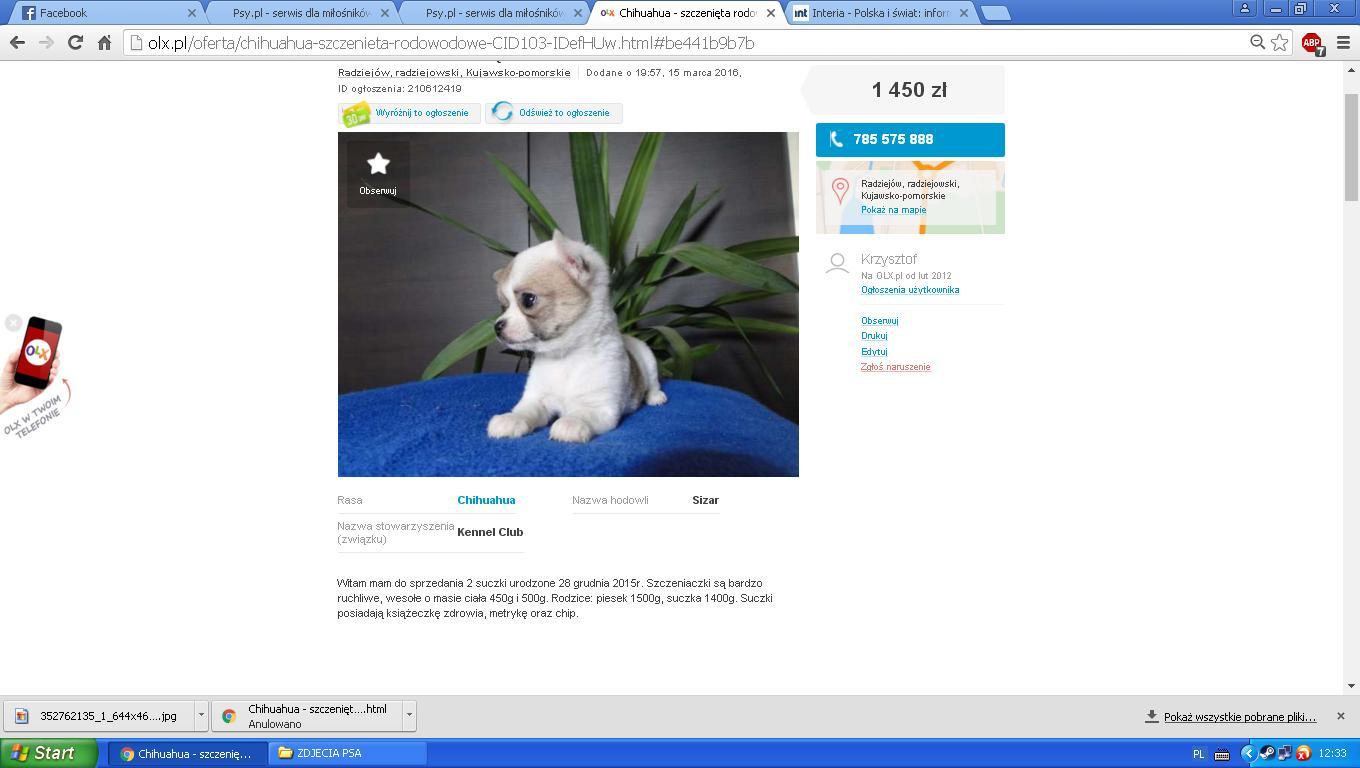Open the Pokaż na mapie link

(893, 210)
